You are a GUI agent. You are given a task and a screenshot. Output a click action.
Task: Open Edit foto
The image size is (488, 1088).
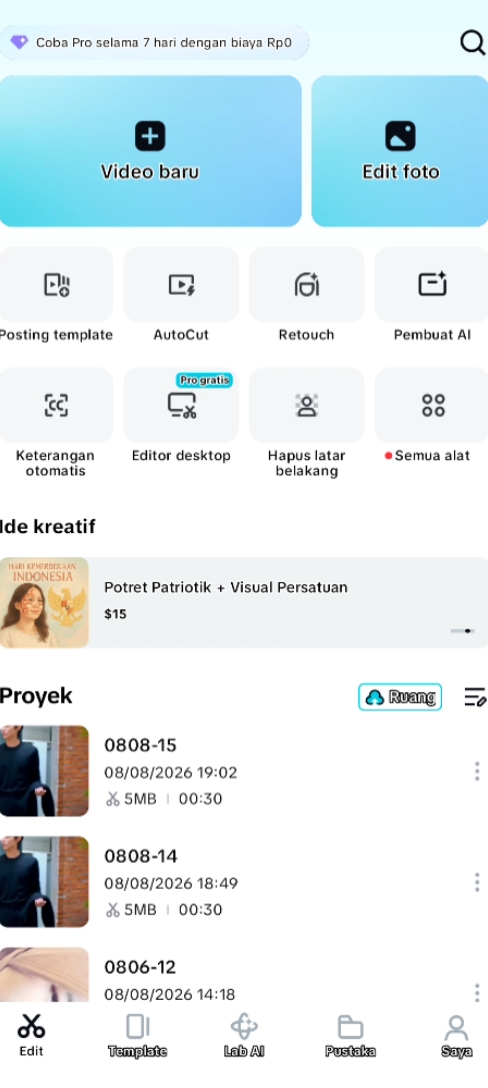(x=401, y=151)
